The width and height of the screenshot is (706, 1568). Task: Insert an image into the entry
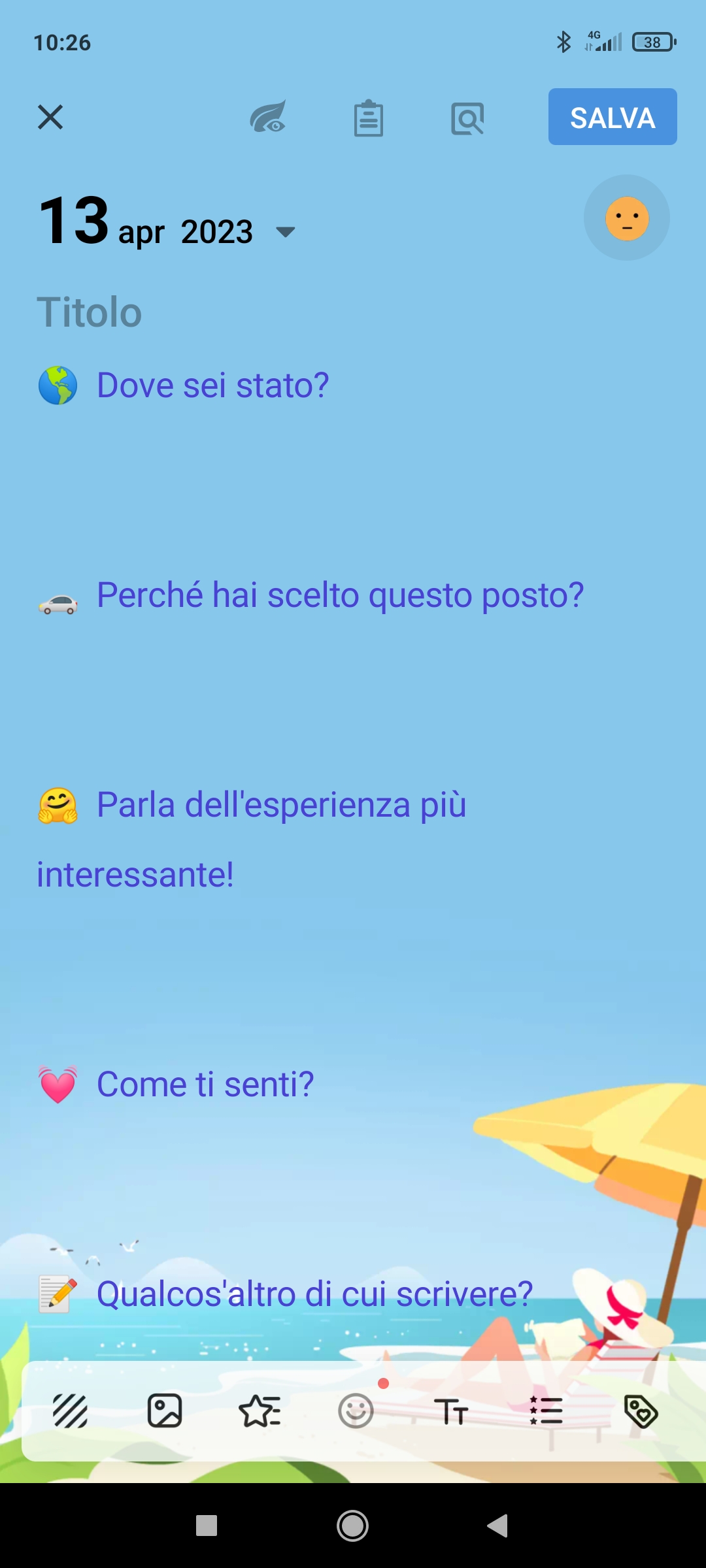pyautogui.click(x=165, y=1411)
